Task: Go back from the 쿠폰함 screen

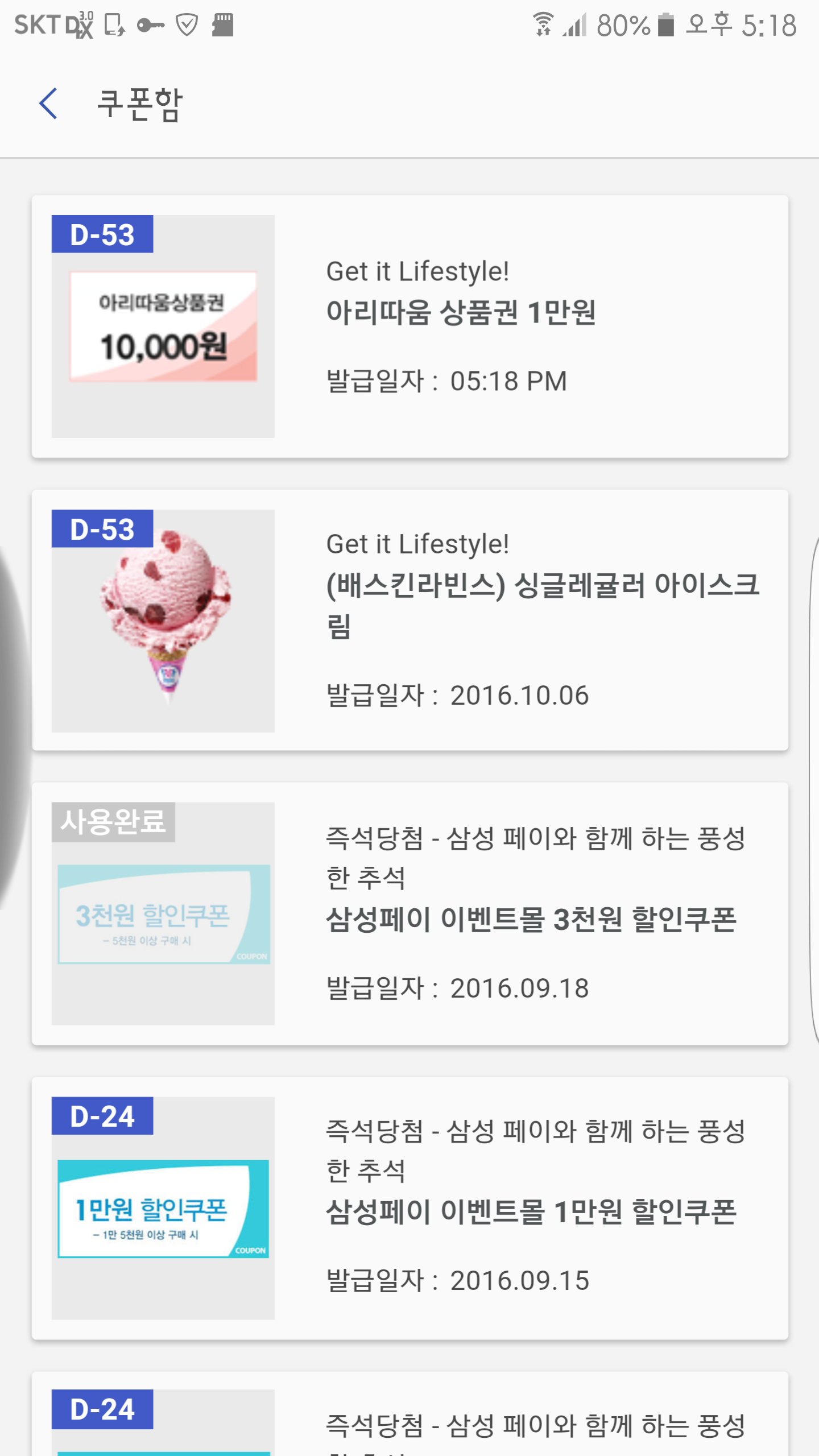Action: tap(49, 104)
